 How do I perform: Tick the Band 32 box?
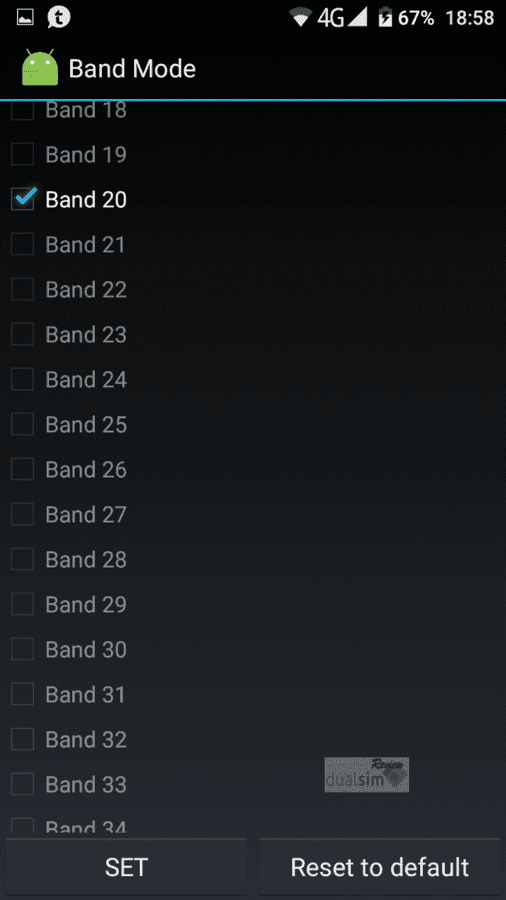(23, 739)
